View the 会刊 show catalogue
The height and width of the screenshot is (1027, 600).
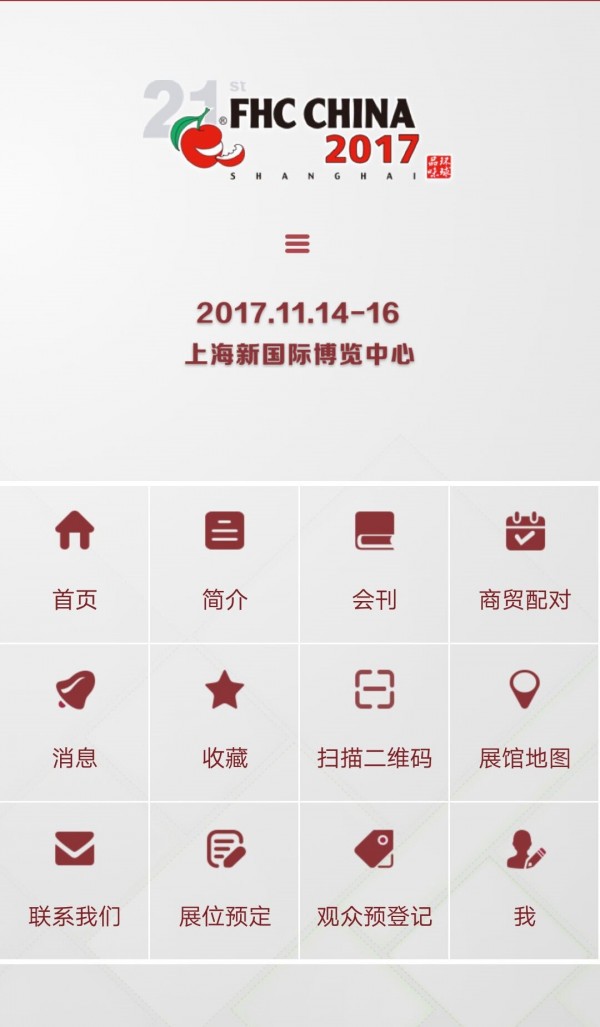pyautogui.click(x=375, y=563)
